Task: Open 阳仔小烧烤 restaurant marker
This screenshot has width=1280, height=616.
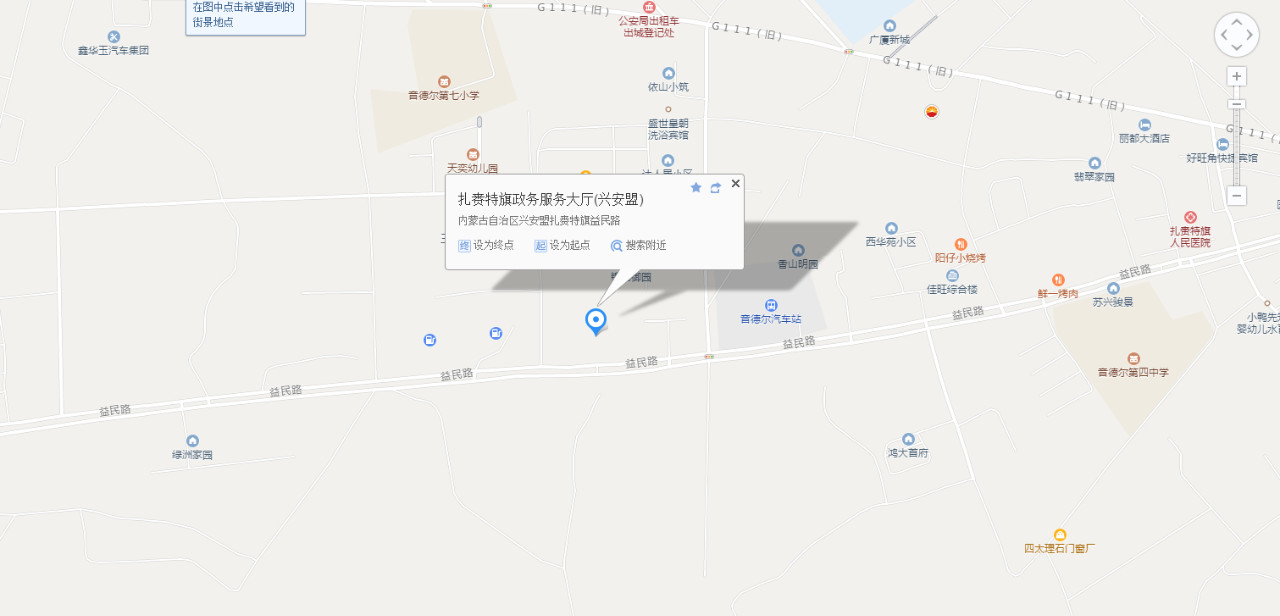Action: pos(960,245)
